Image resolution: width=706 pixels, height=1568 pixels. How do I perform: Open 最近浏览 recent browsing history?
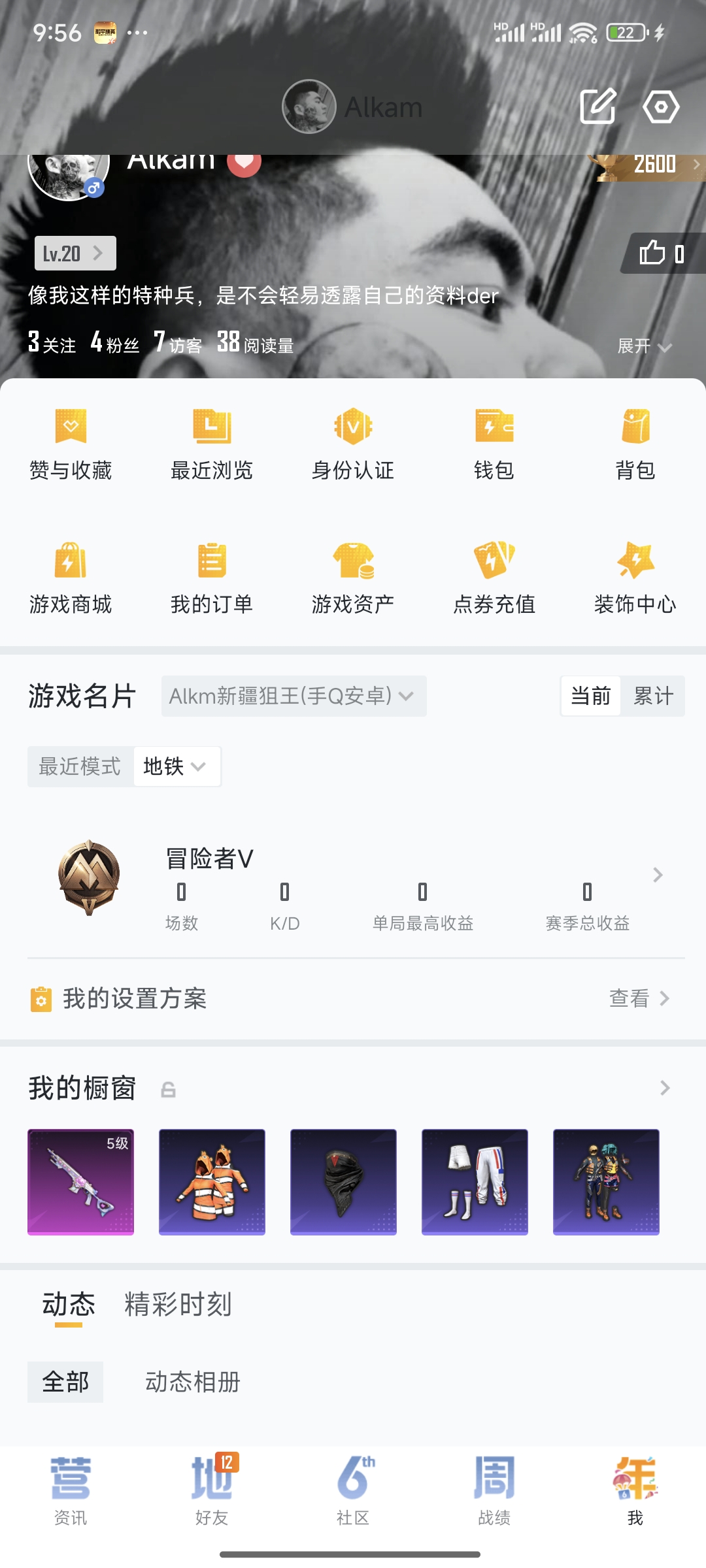tap(211, 444)
